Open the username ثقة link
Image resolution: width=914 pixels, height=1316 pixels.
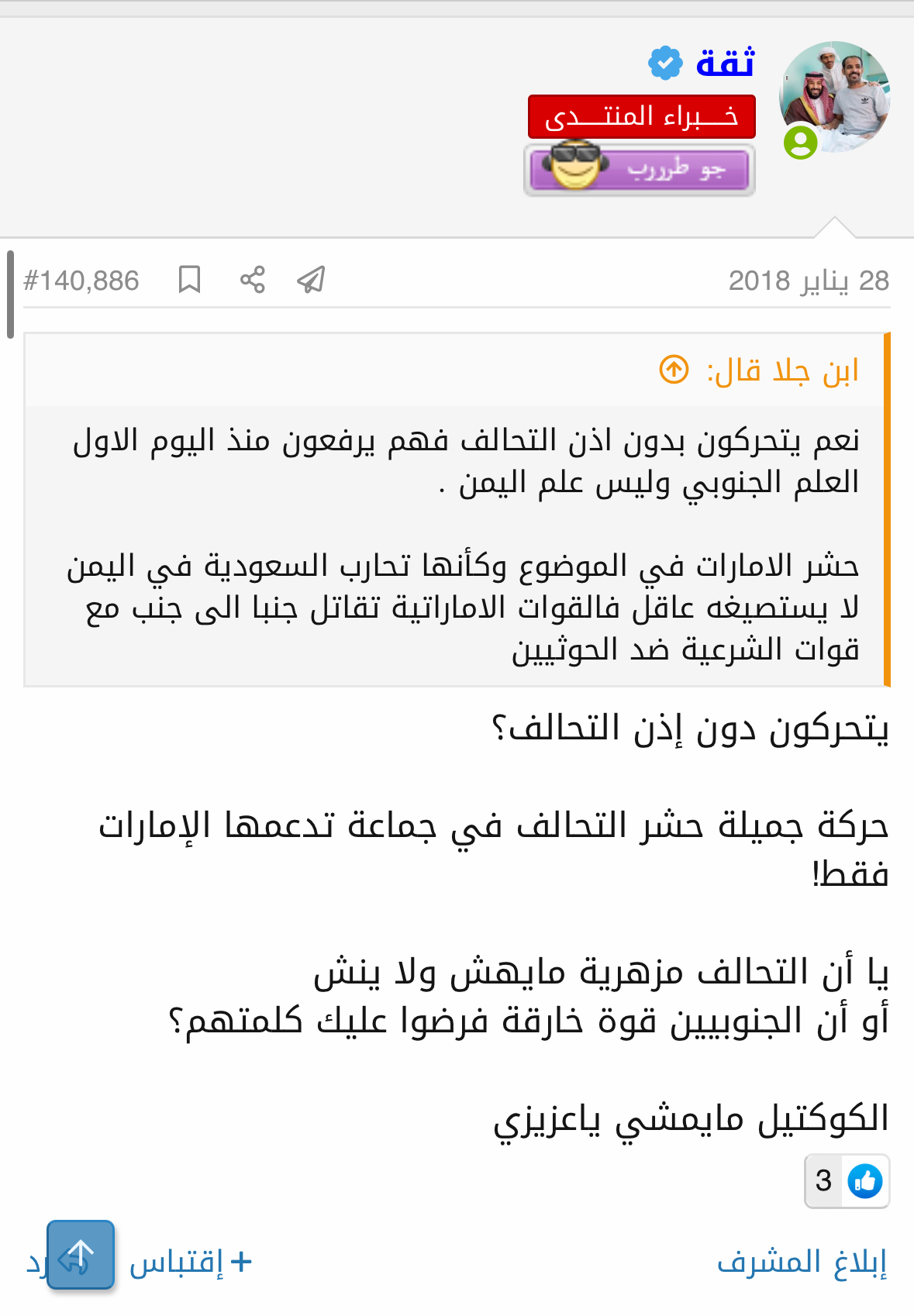[x=725, y=63]
